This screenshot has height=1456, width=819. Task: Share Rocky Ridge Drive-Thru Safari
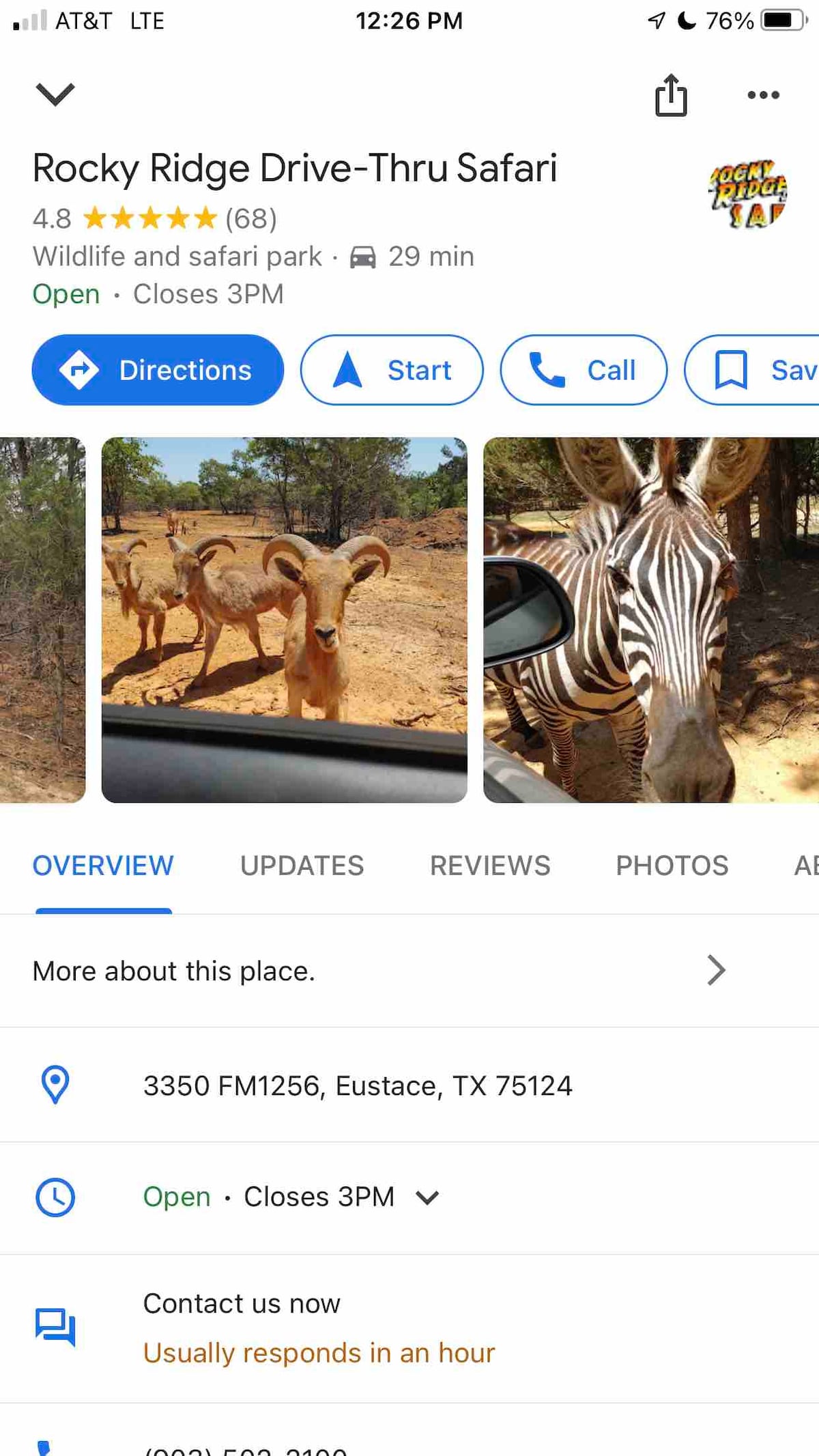pos(671,95)
